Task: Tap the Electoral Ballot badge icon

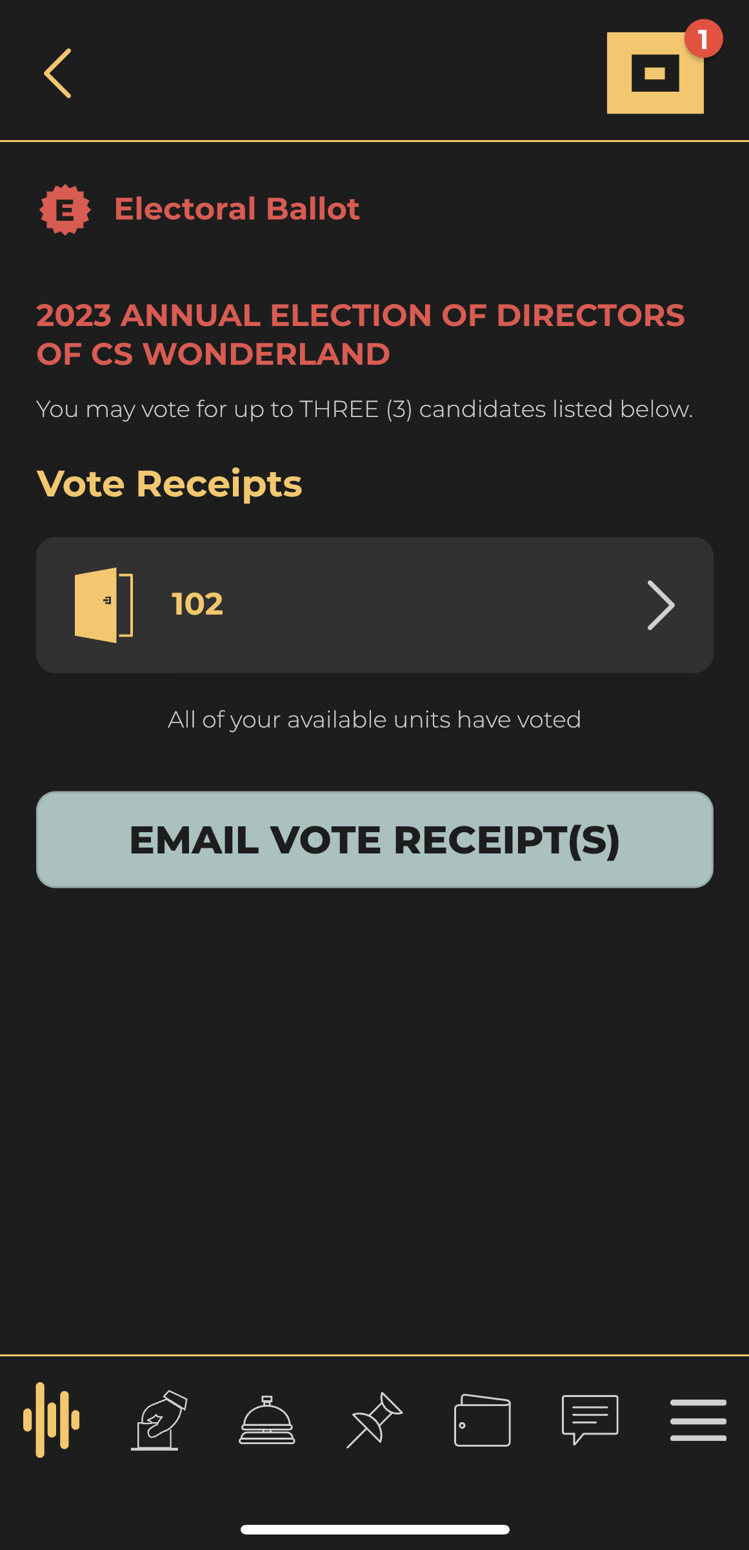Action: [64, 210]
